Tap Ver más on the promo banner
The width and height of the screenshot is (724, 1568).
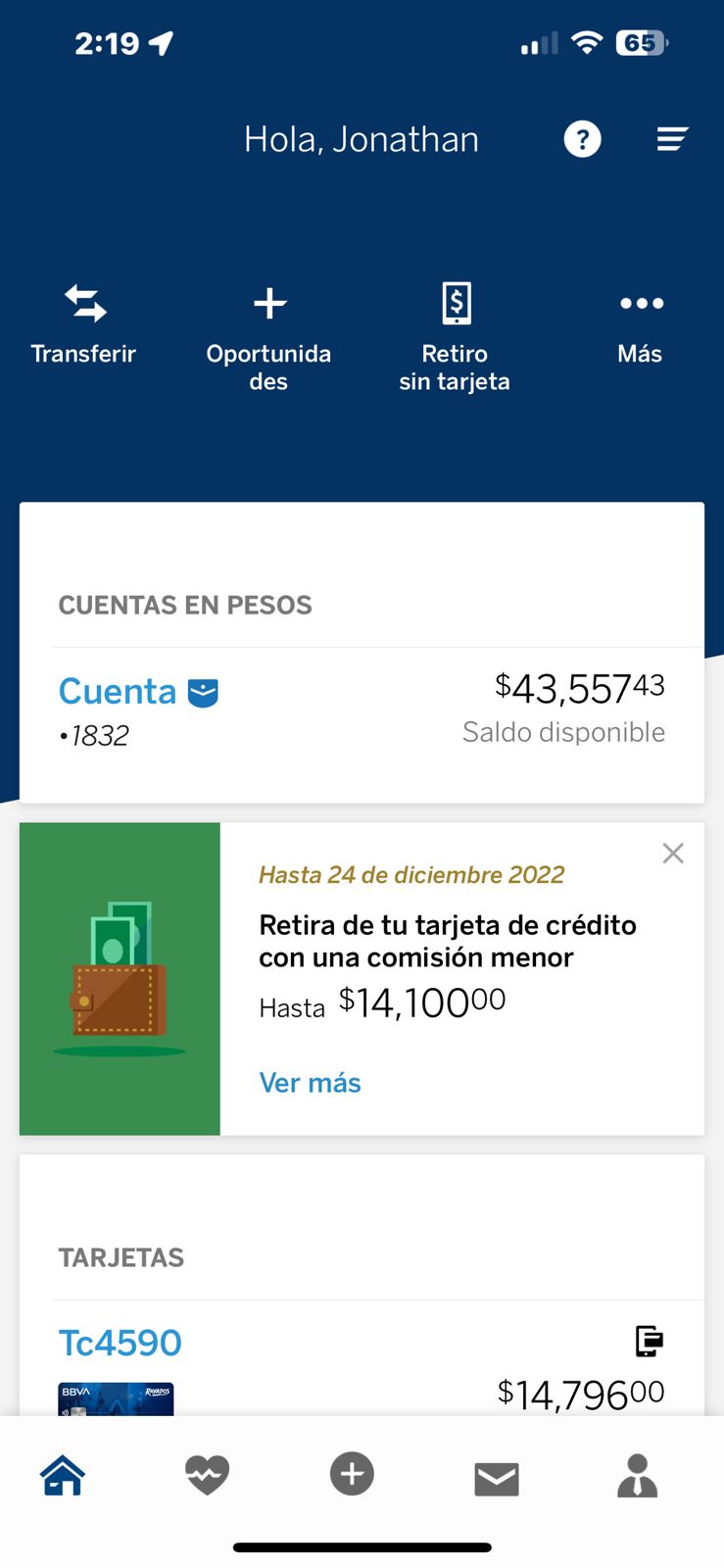tap(310, 1083)
